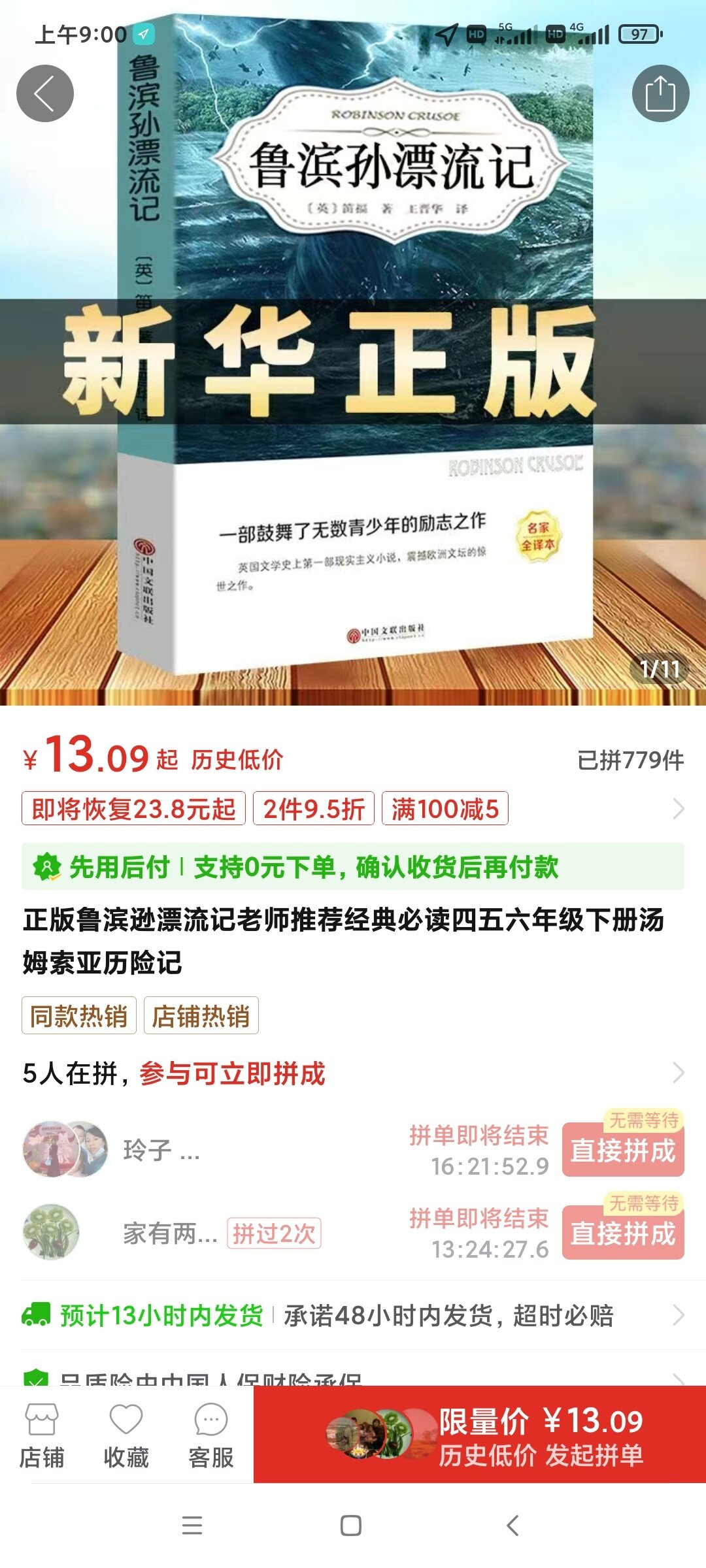Join 玲子's group with 直接拼成
This screenshot has height=1568, width=706.
tap(623, 1150)
